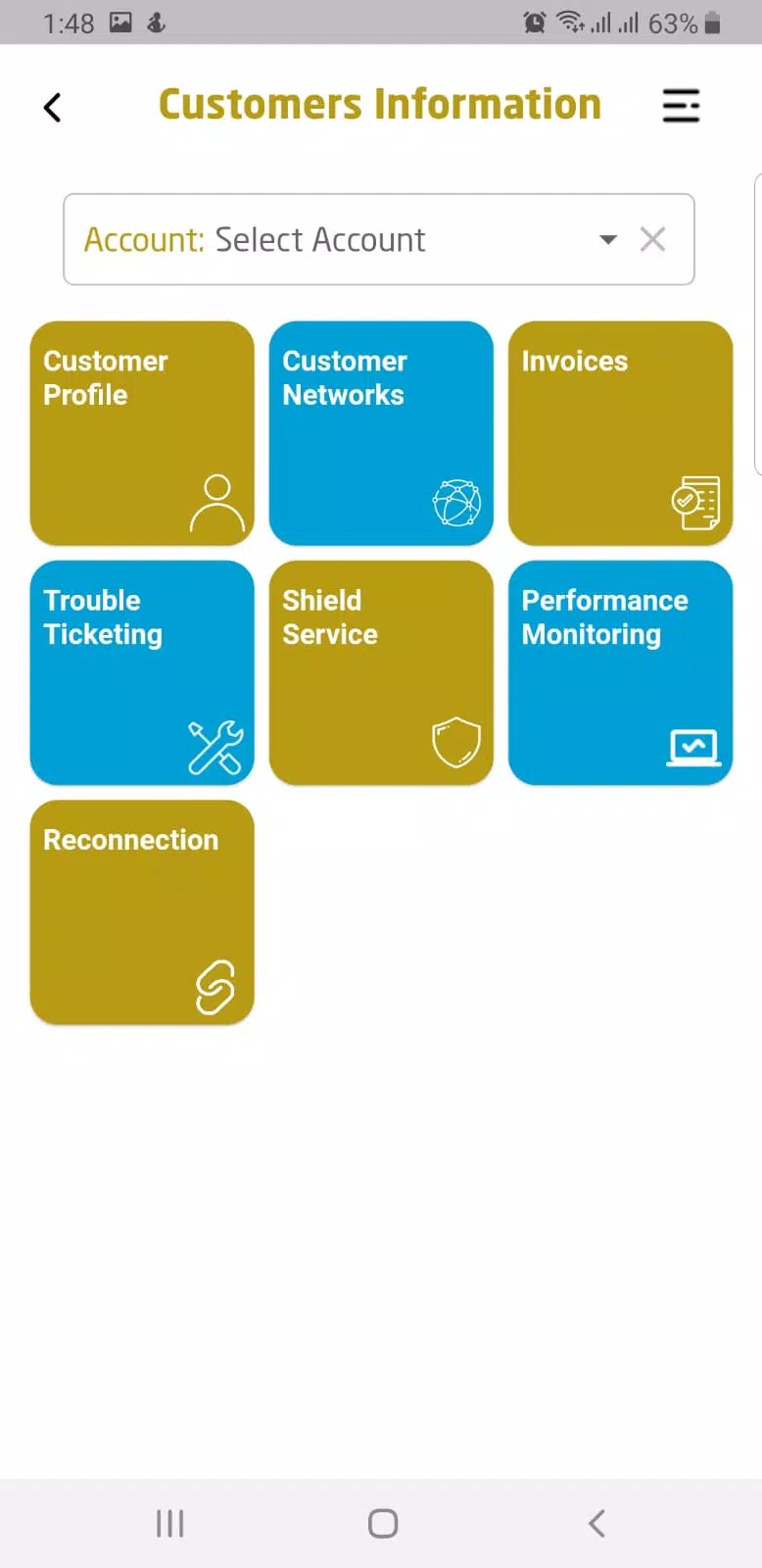Select Shield Service tile
Viewport: 762px width, 1568px height.
381,672
